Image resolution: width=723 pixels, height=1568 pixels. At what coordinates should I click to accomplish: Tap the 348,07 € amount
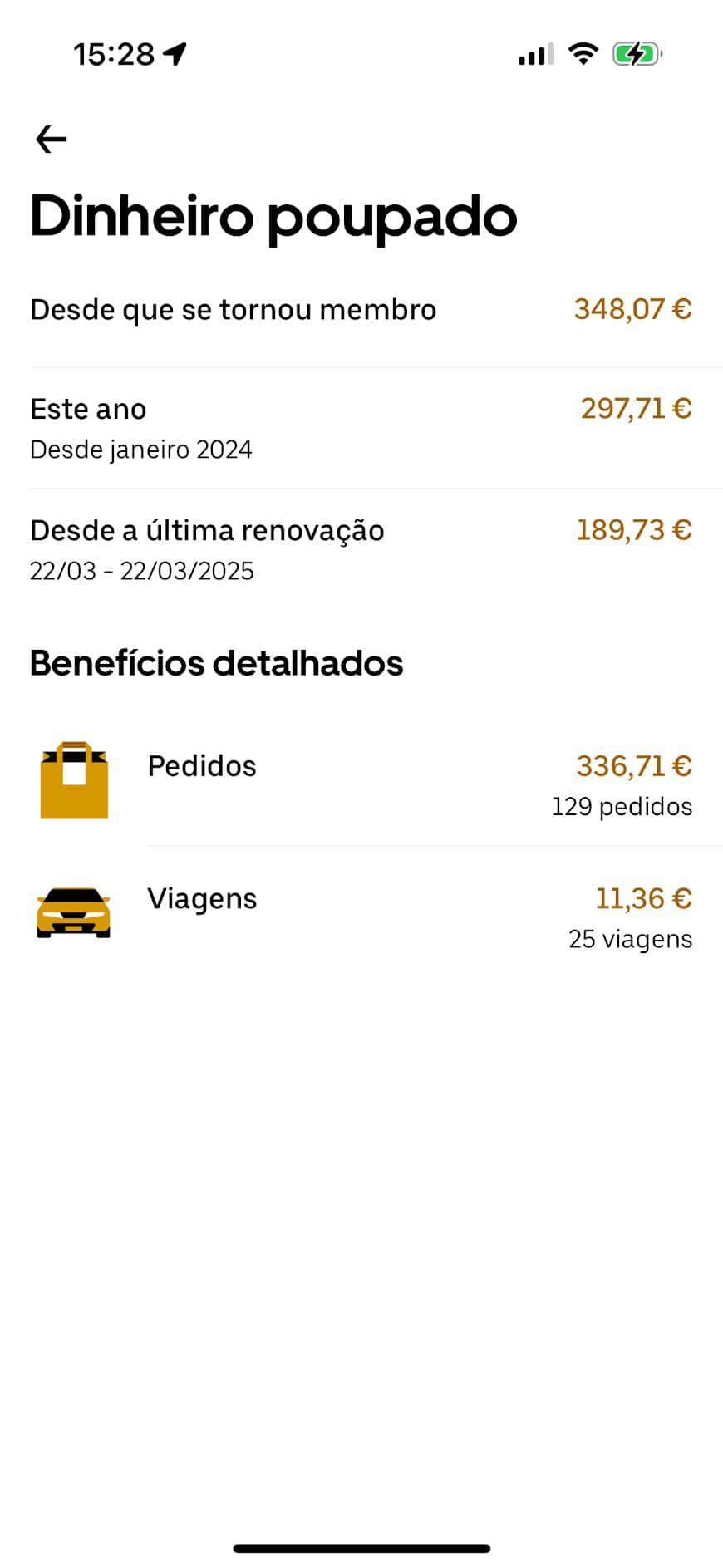pos(632,310)
